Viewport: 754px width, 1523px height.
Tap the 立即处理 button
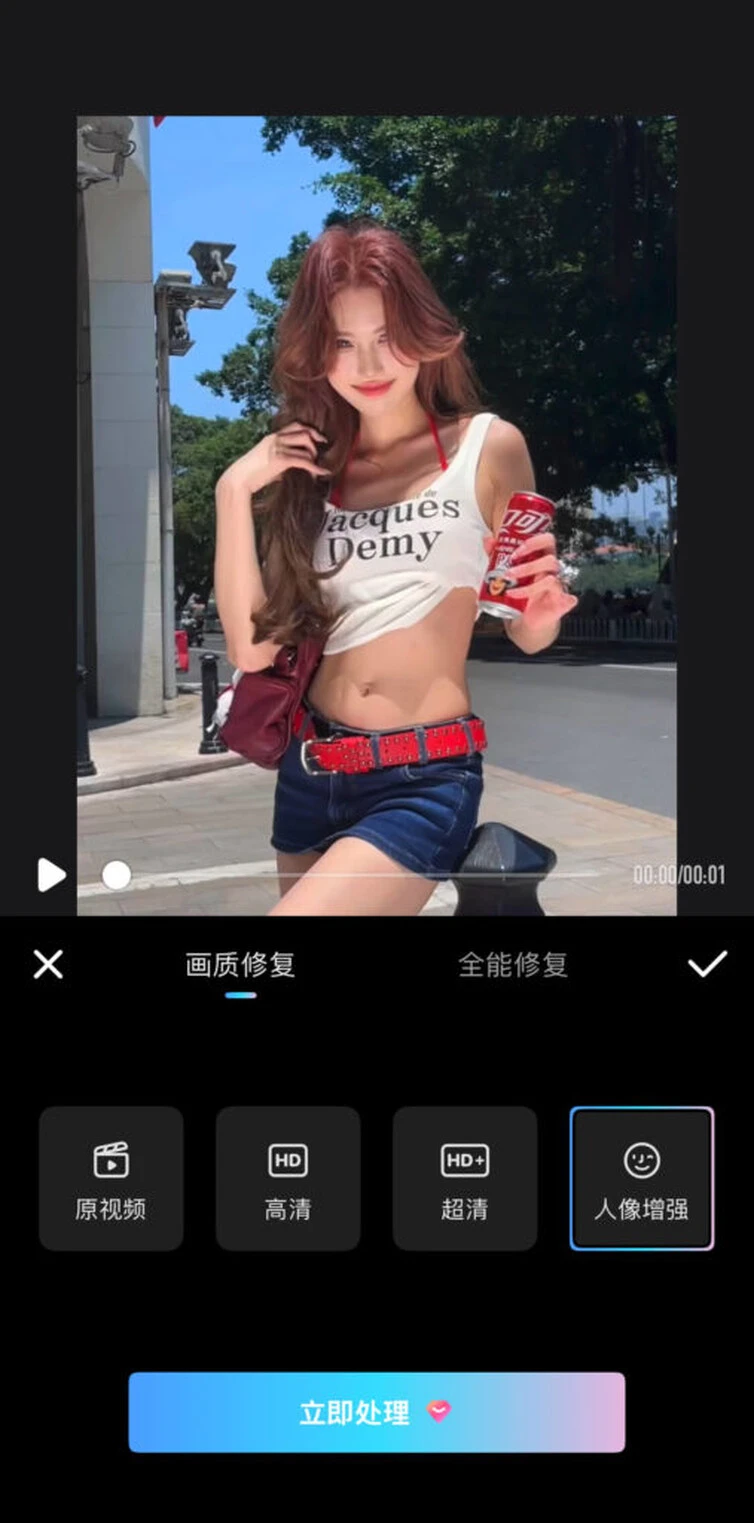pyautogui.click(x=376, y=1412)
